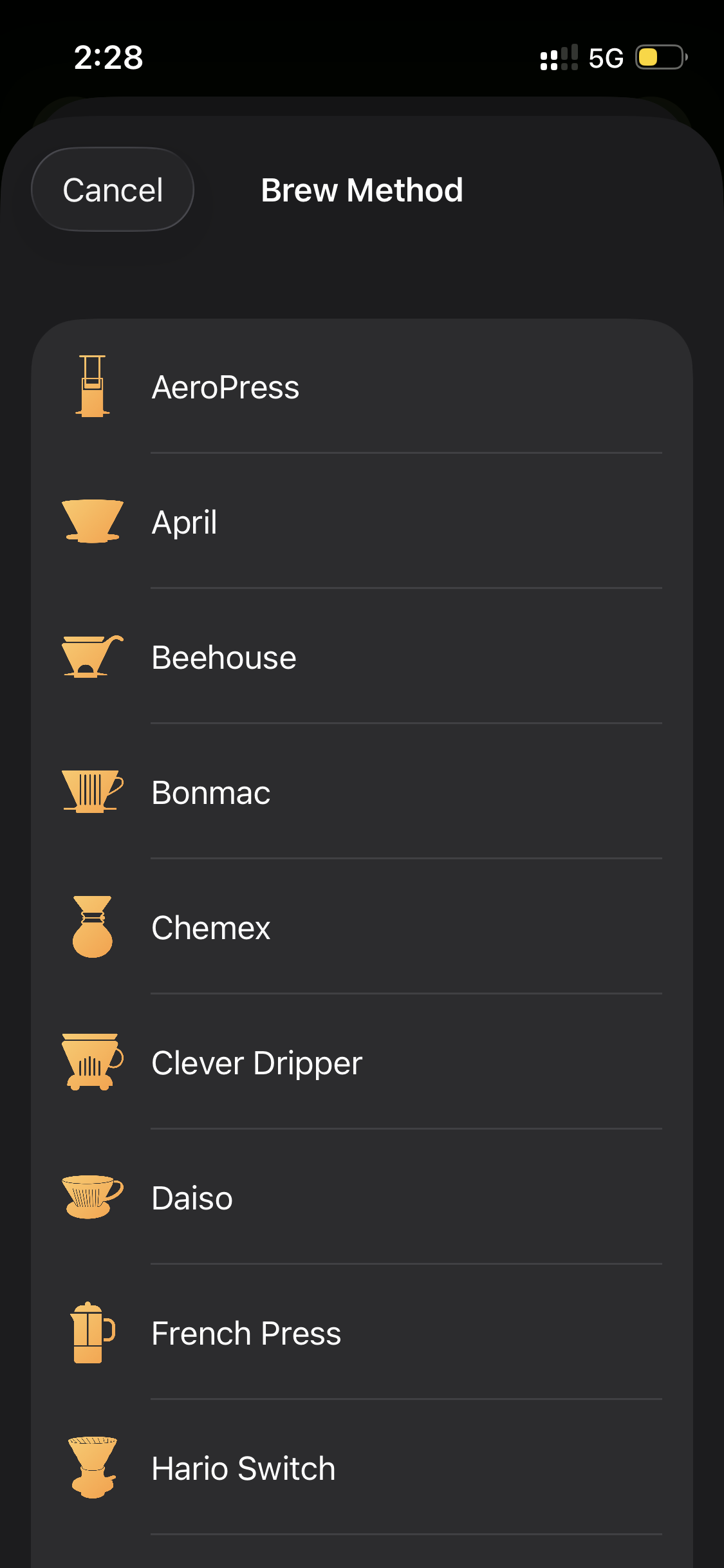This screenshot has width=724, height=1568.
Task: Tap the Clever Dripper icon
Action: pyautogui.click(x=92, y=1063)
